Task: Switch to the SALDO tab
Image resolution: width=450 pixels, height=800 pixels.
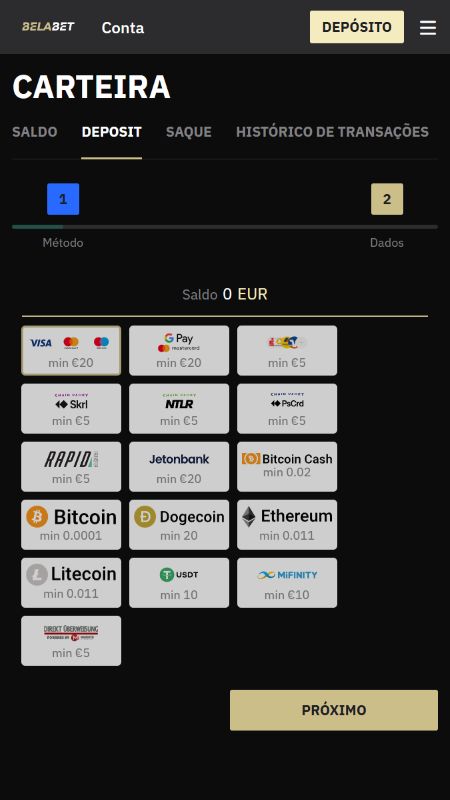Action: 35,132
